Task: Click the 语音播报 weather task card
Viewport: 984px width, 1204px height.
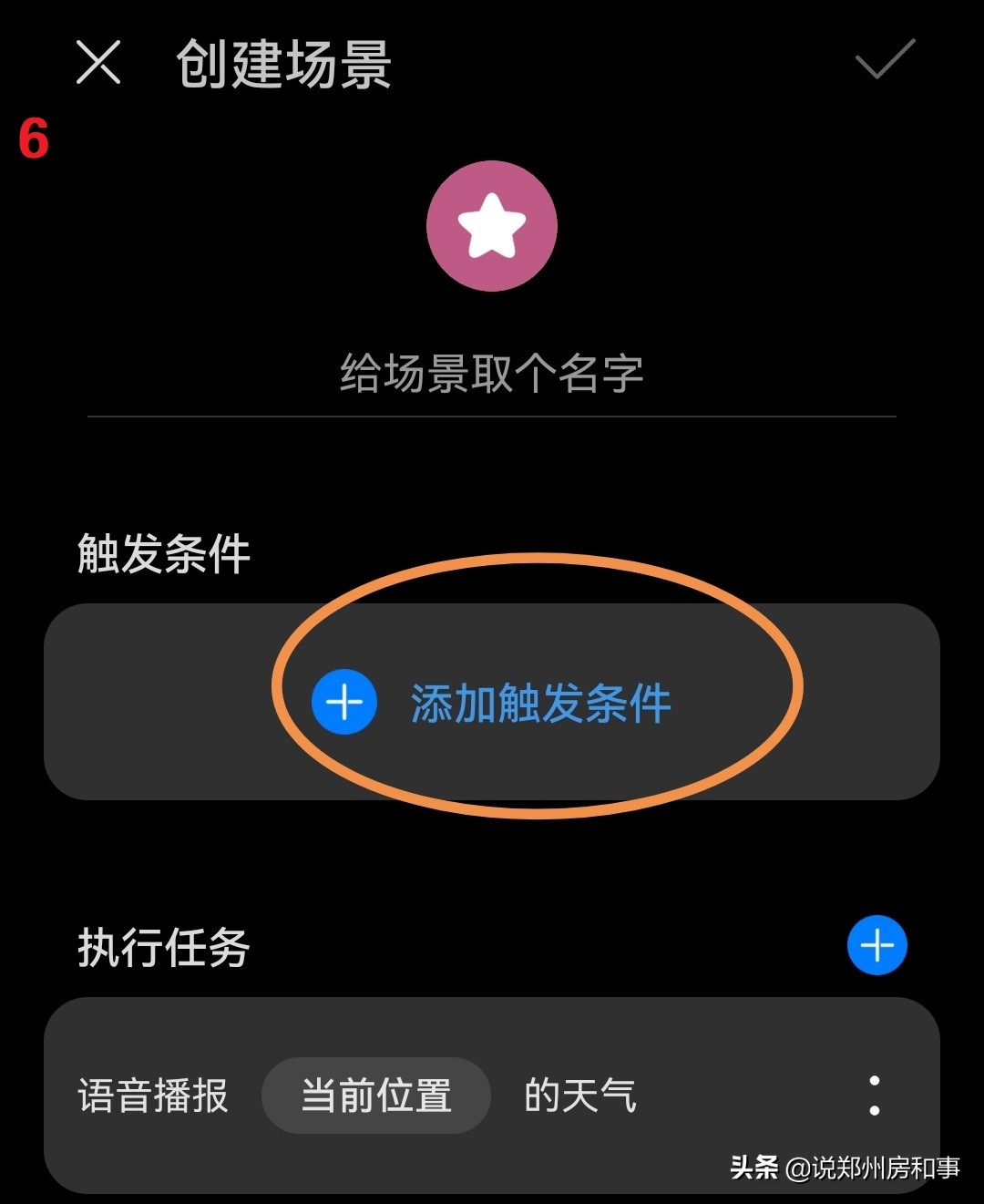Action: (x=155, y=1096)
